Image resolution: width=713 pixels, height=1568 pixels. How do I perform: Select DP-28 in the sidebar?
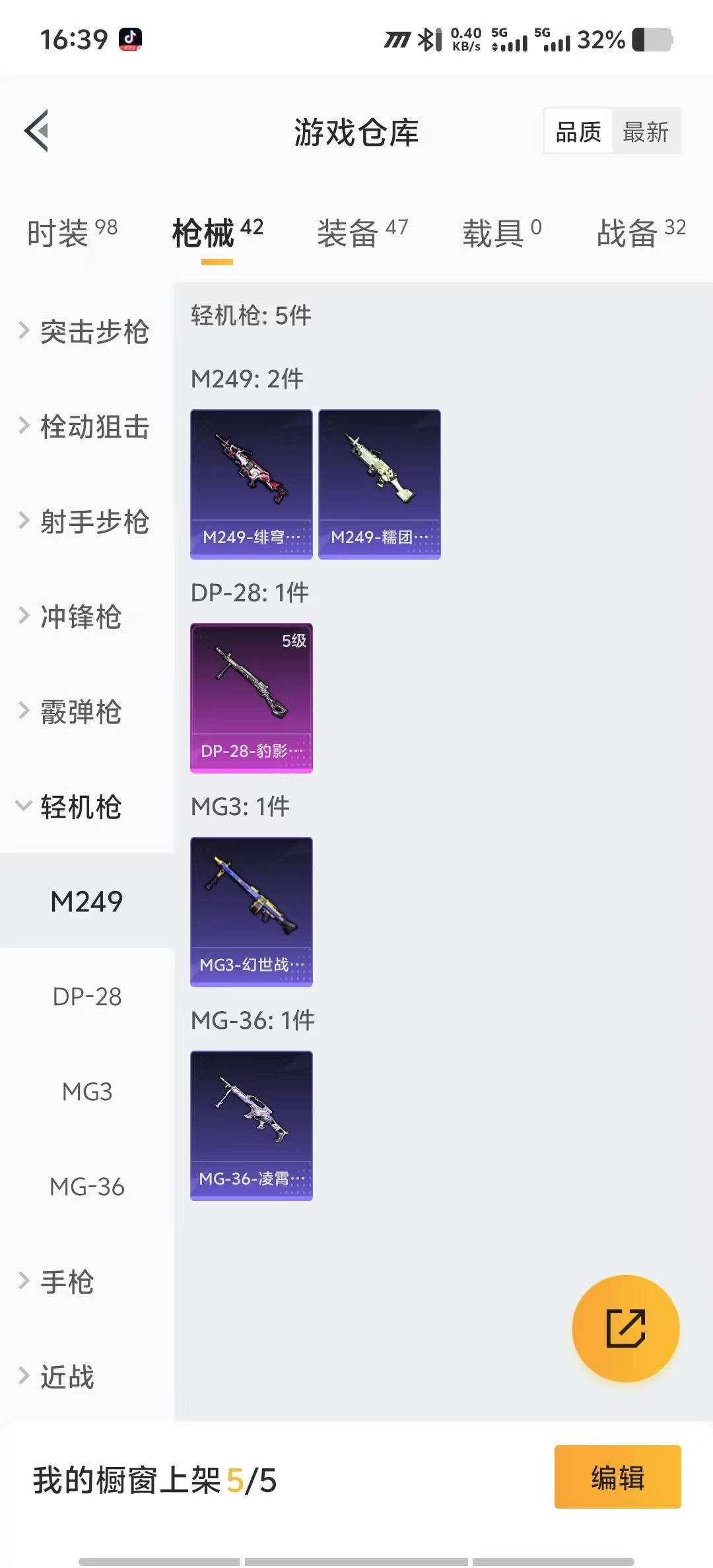click(x=87, y=996)
